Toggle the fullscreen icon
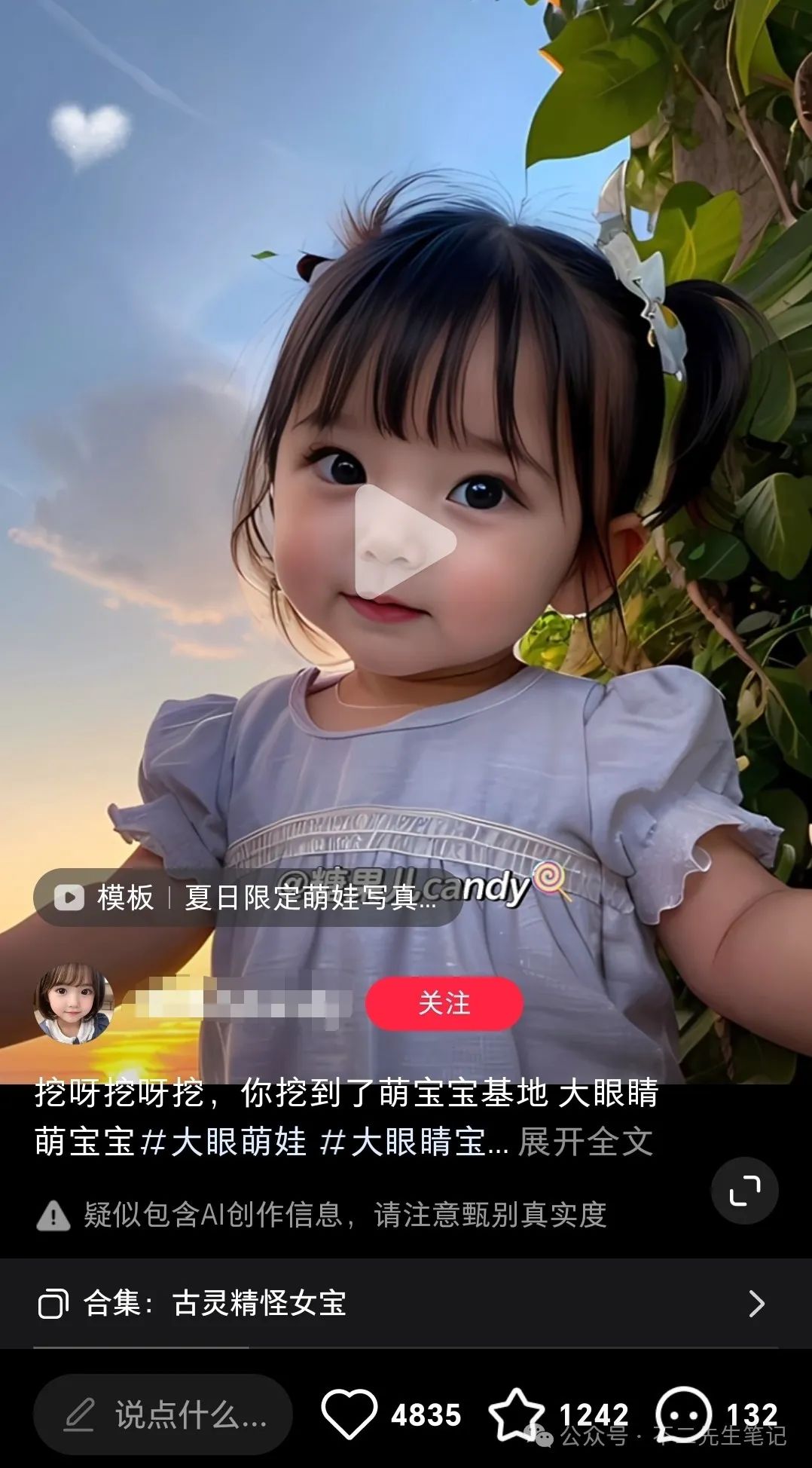This screenshot has height=1468, width=812. [x=744, y=1191]
